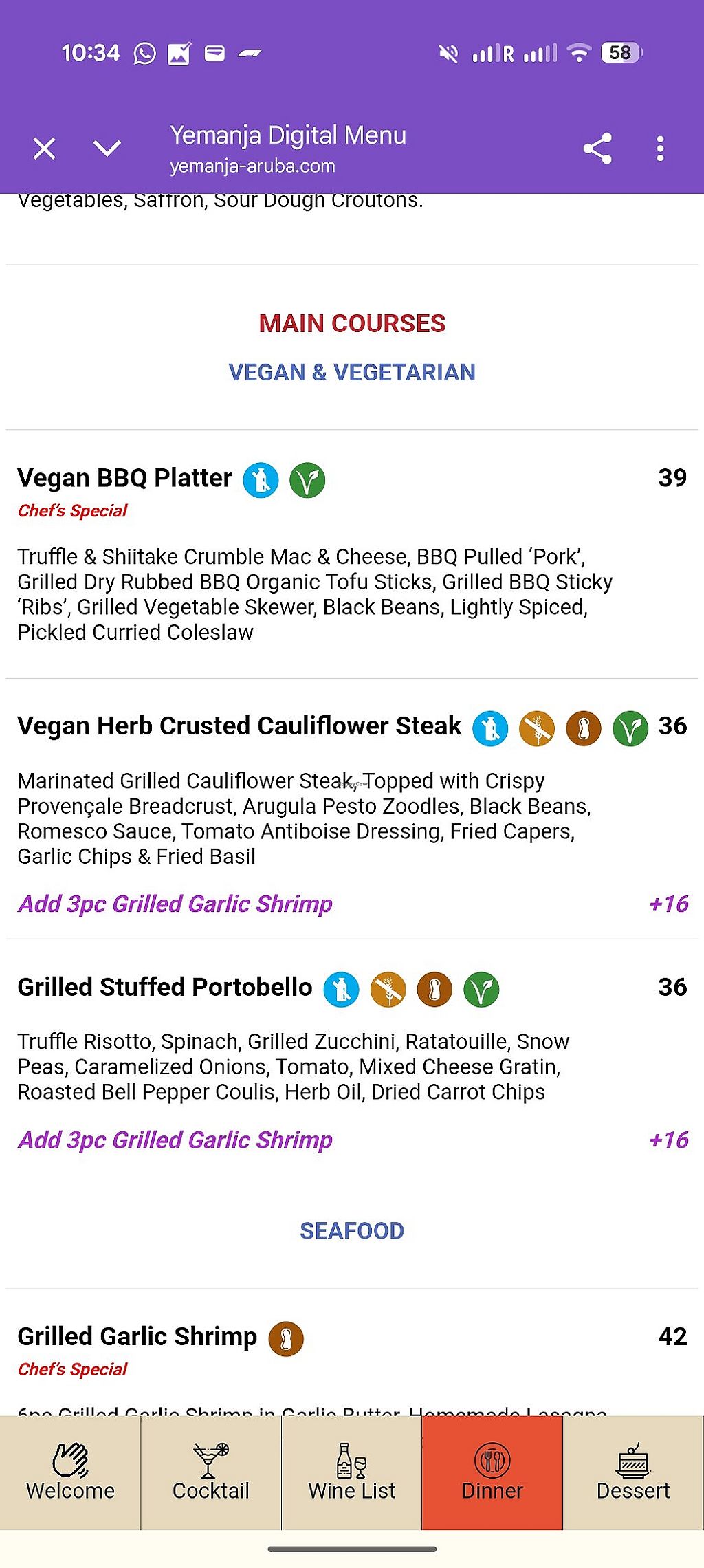Switch to the Welcome tab
704x1568 pixels.
[x=70, y=1473]
